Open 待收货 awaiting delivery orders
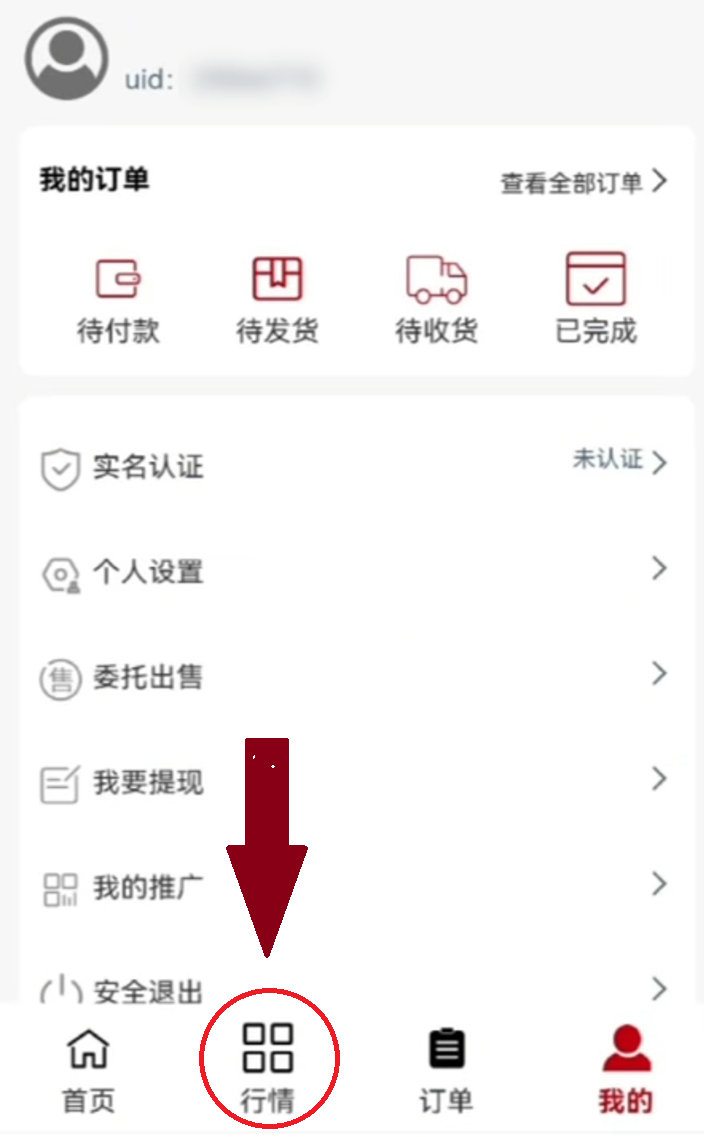Screen dimensions: 704x1137 point(436,299)
